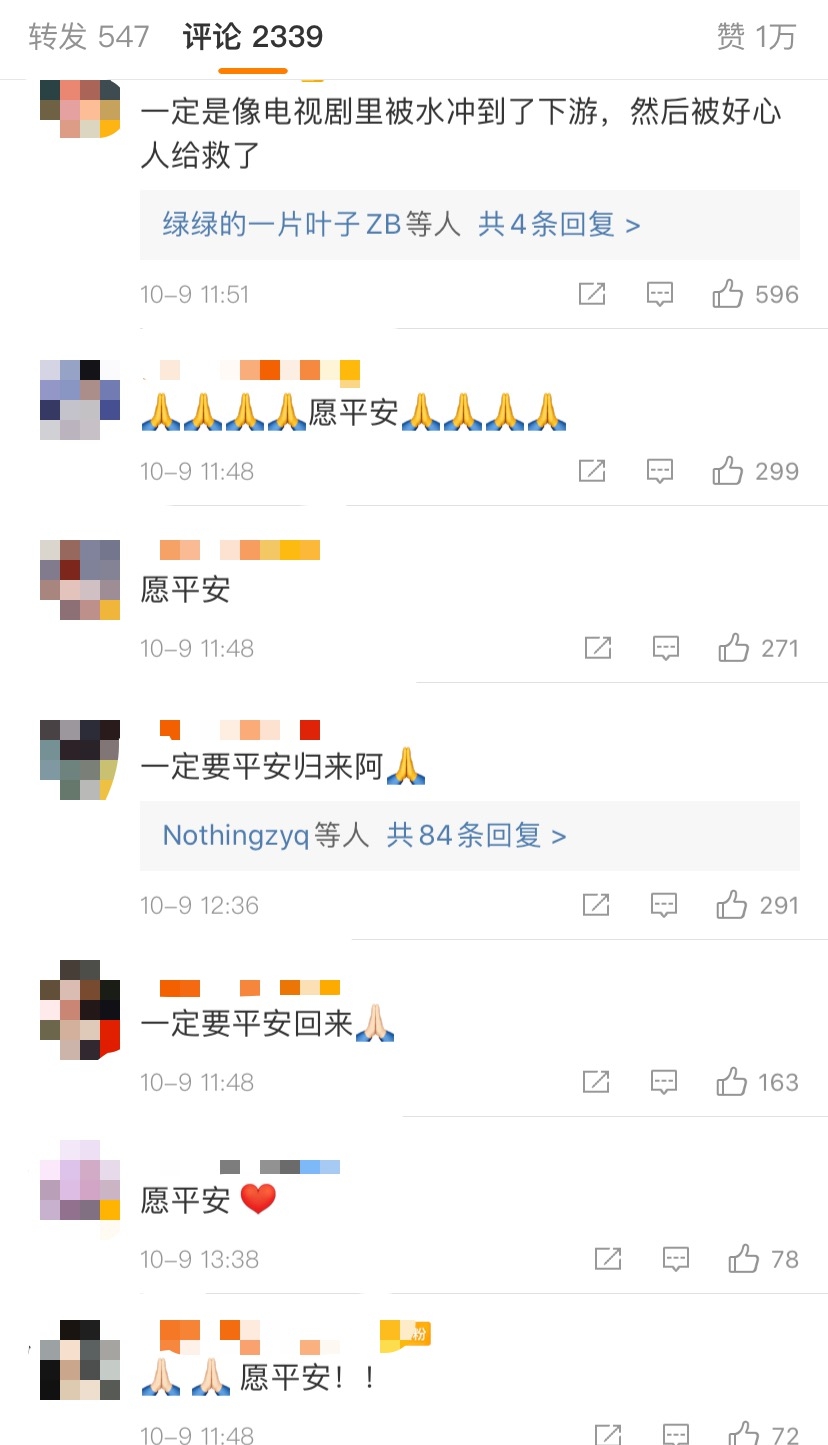Image resolution: width=828 pixels, height=1445 pixels.
Task: Open 绿绿的一片叶子ZB user profile link
Action: tap(281, 225)
